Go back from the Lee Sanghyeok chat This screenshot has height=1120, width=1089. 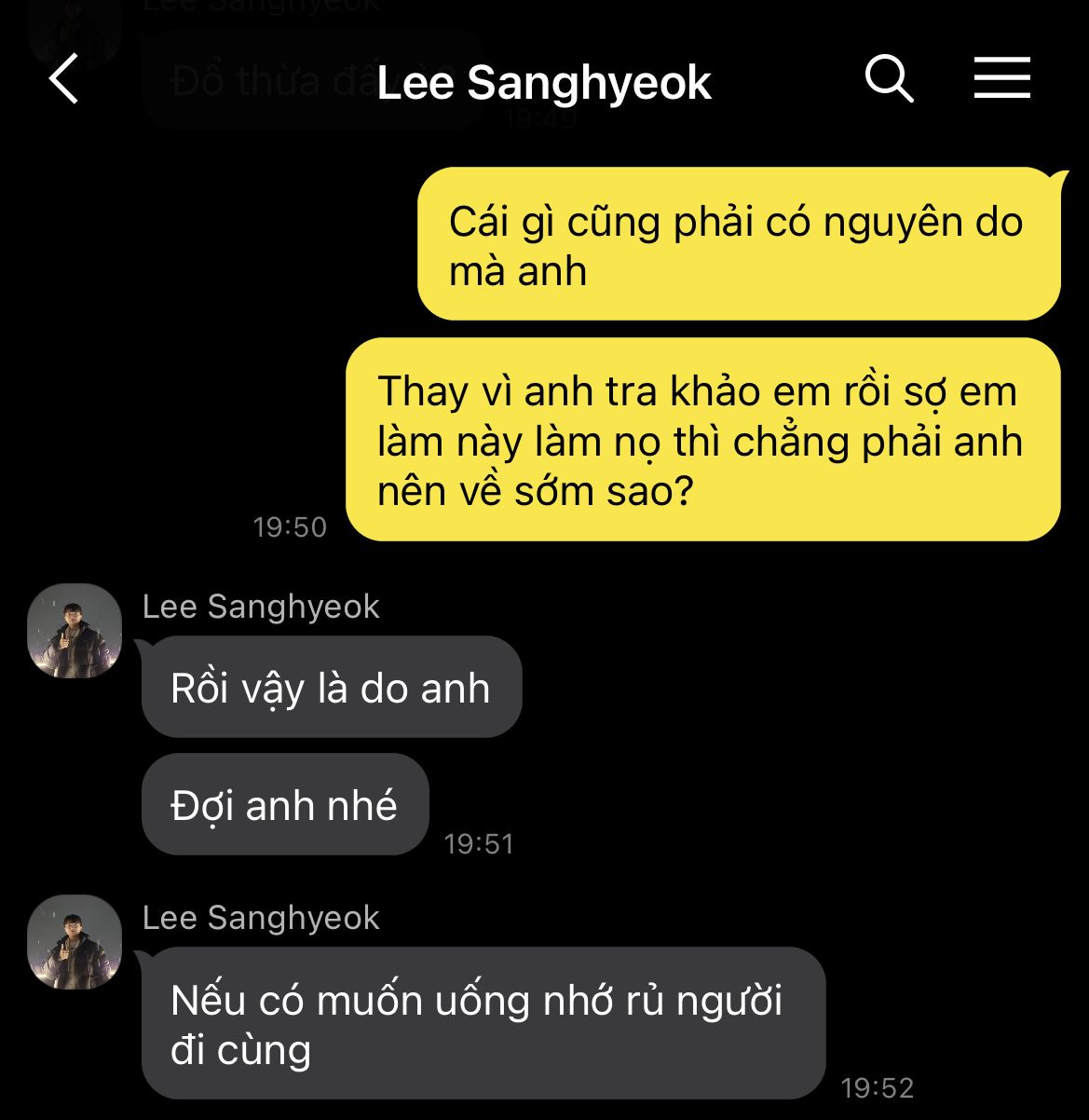[x=63, y=79]
